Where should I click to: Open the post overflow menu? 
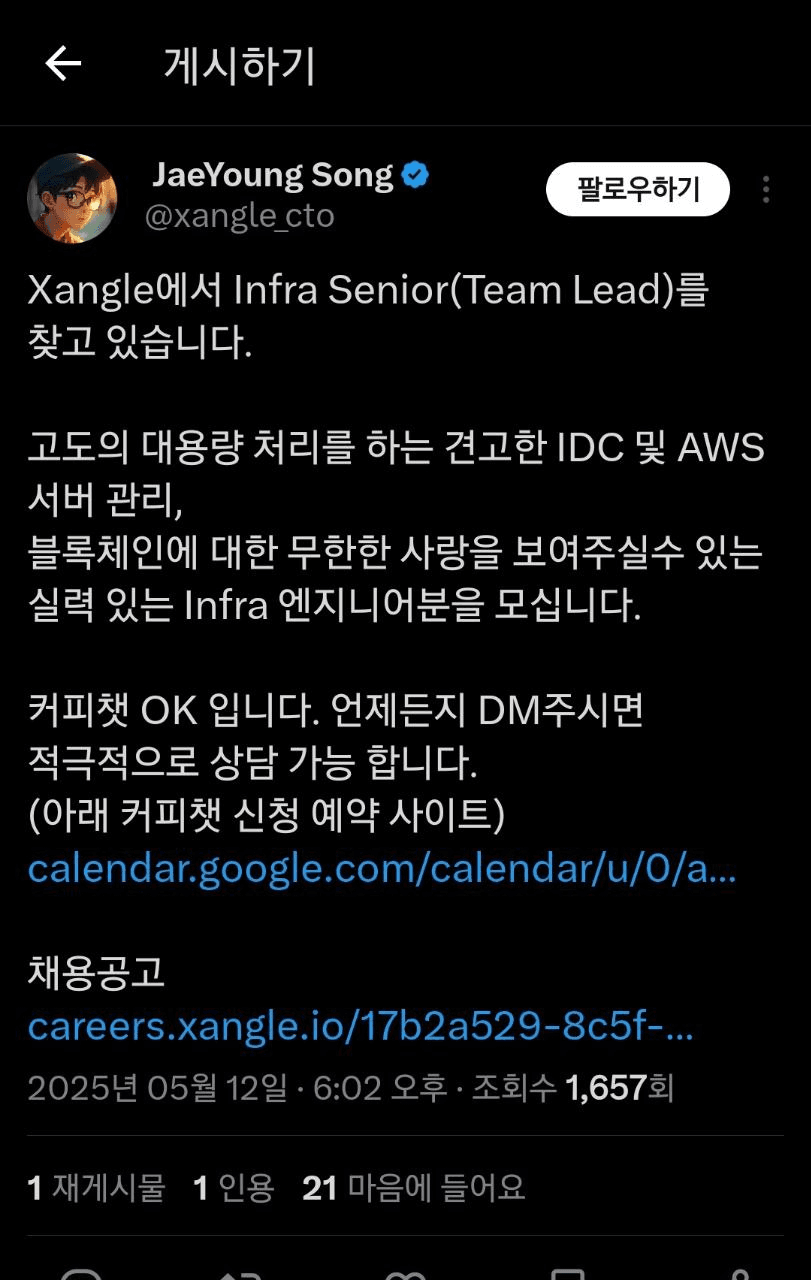click(766, 189)
